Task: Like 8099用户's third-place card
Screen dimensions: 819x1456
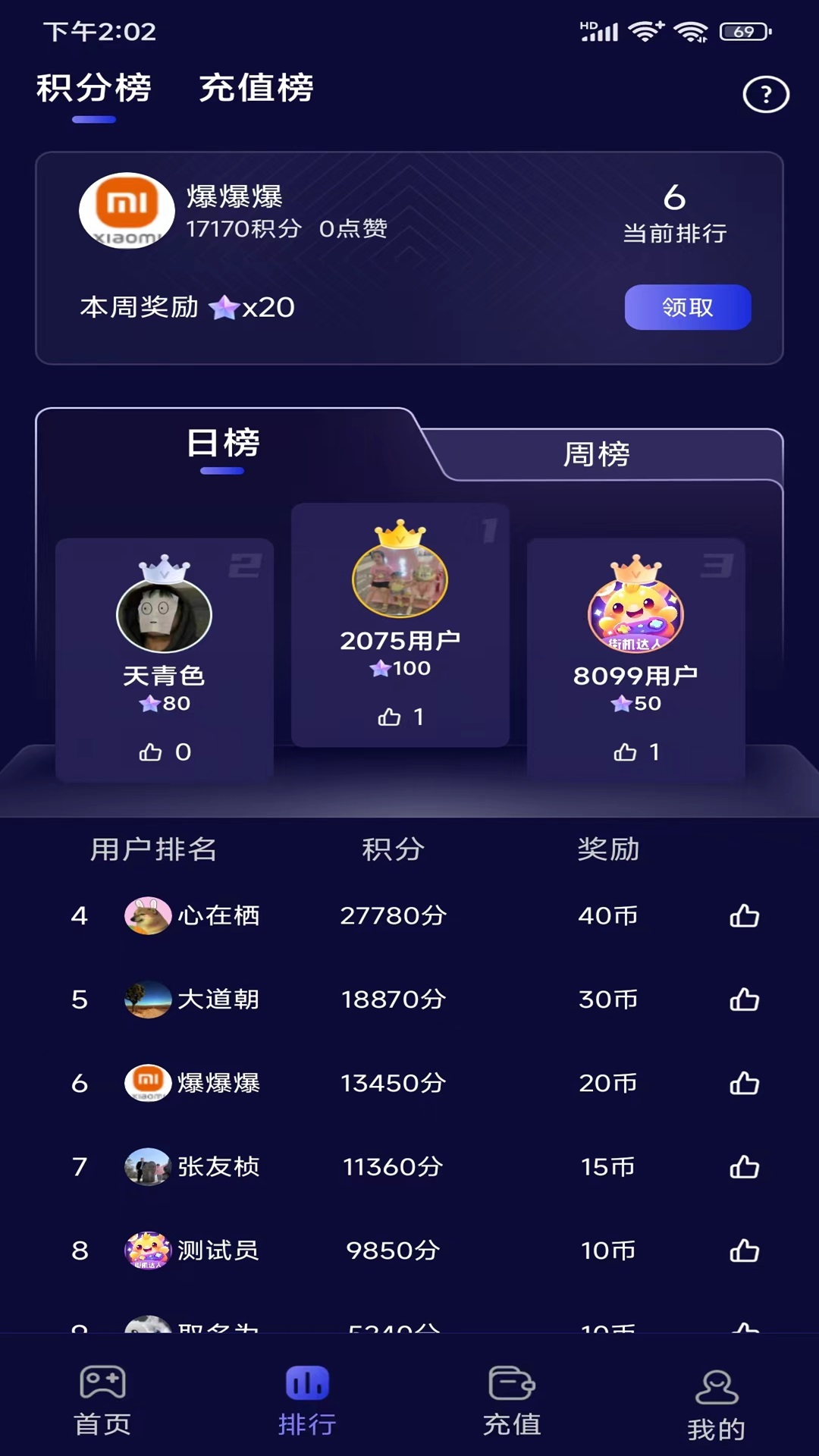Action: 625,752
